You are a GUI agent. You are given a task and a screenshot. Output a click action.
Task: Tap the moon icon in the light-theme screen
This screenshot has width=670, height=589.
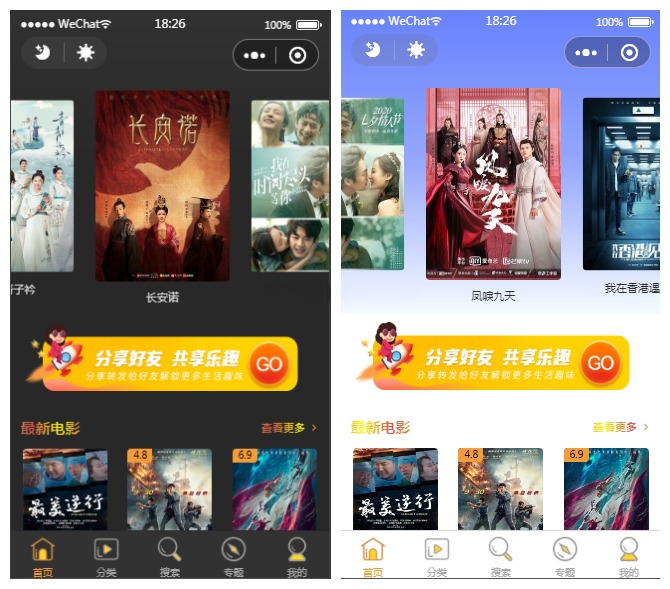pyautogui.click(x=373, y=50)
